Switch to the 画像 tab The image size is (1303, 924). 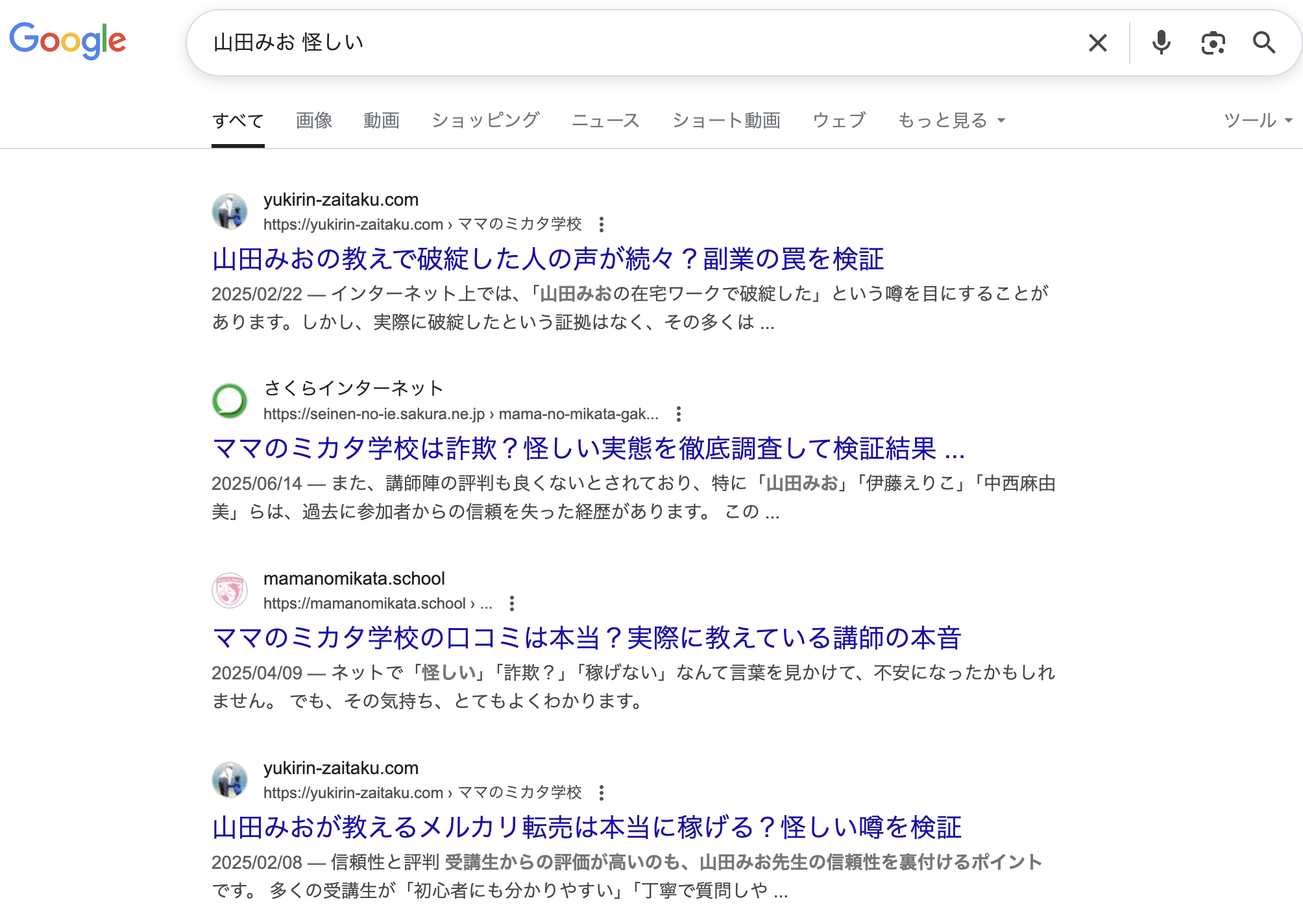click(314, 121)
